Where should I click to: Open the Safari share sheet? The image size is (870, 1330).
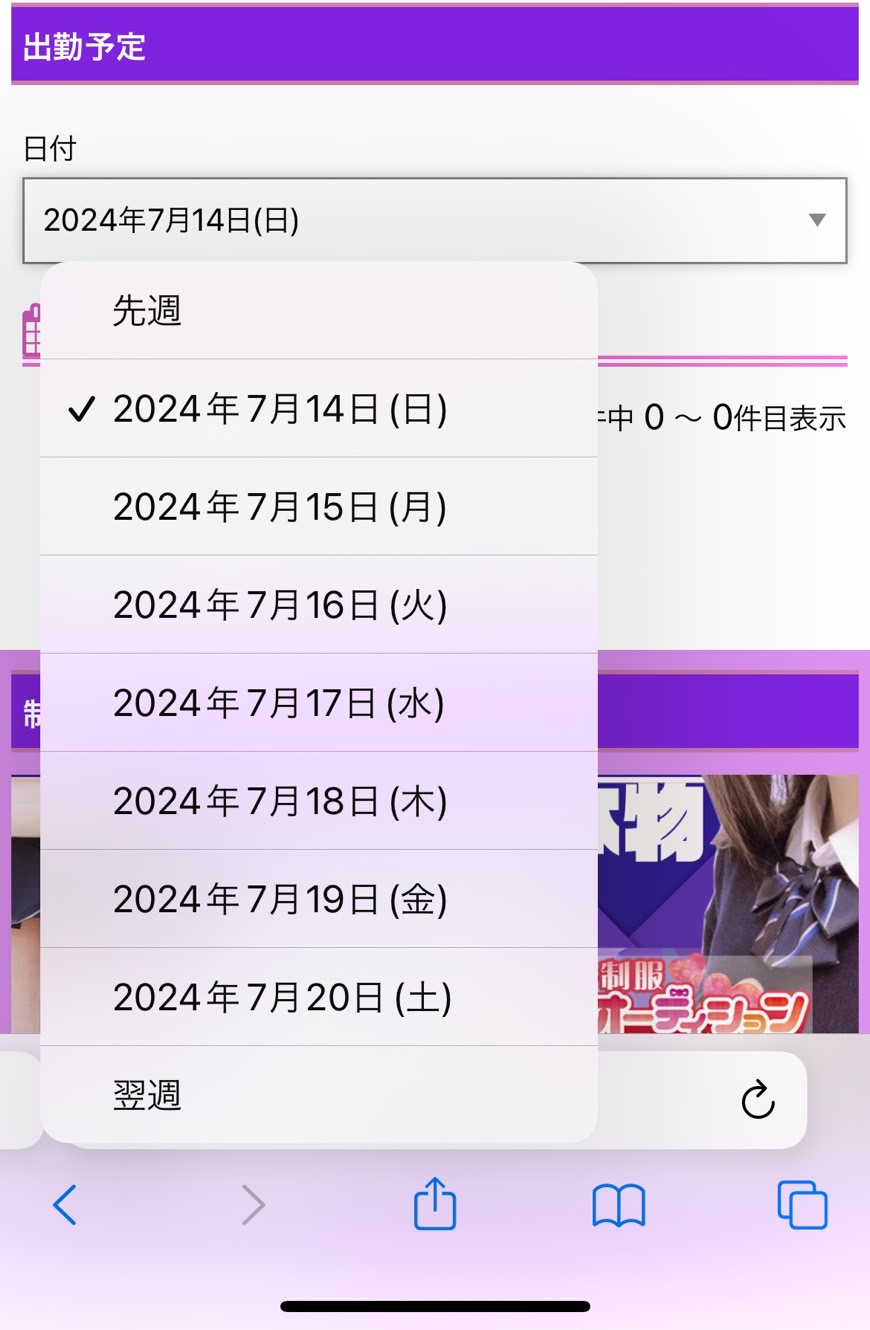[x=435, y=1203]
